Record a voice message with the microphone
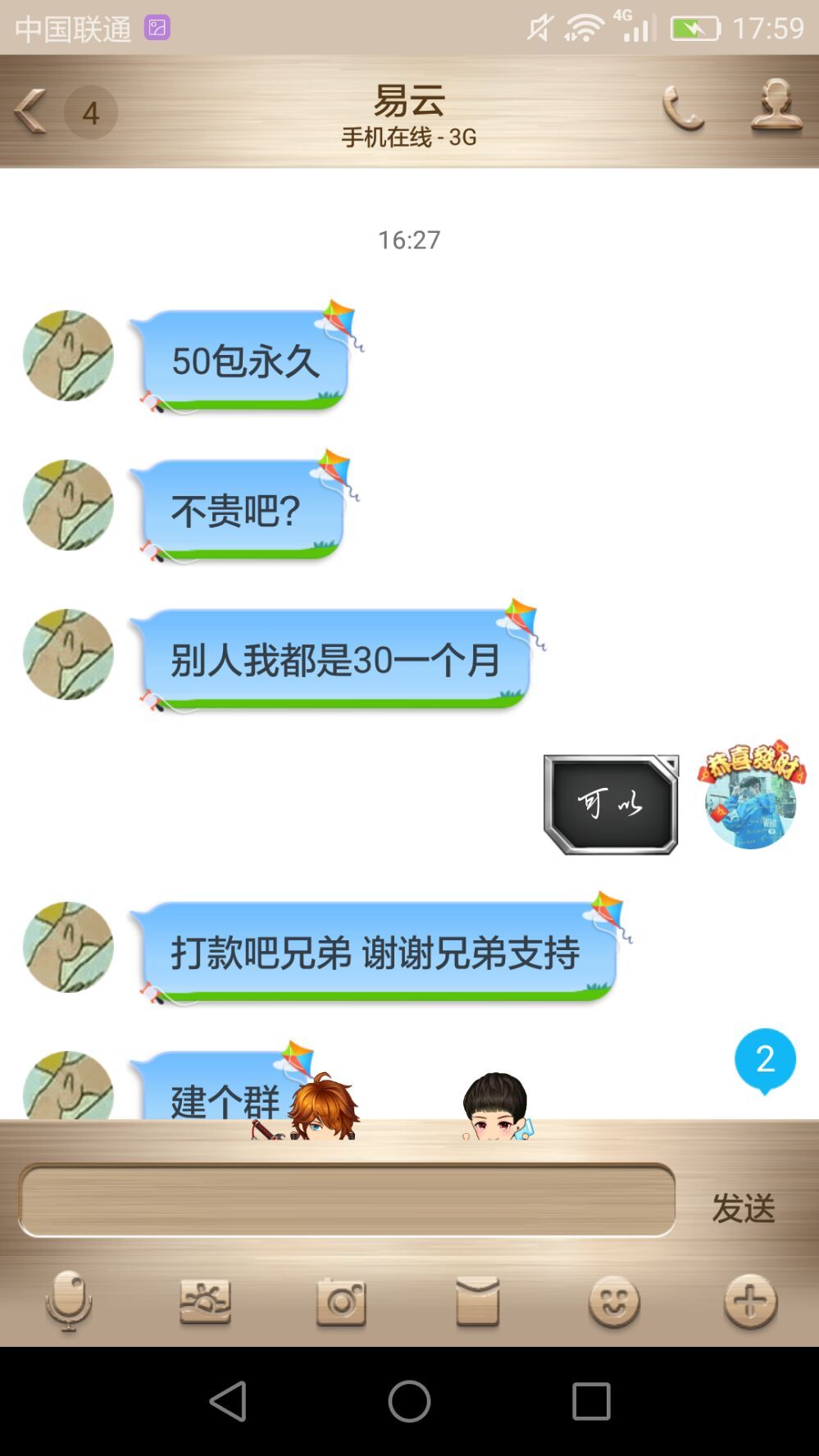 [68, 1301]
